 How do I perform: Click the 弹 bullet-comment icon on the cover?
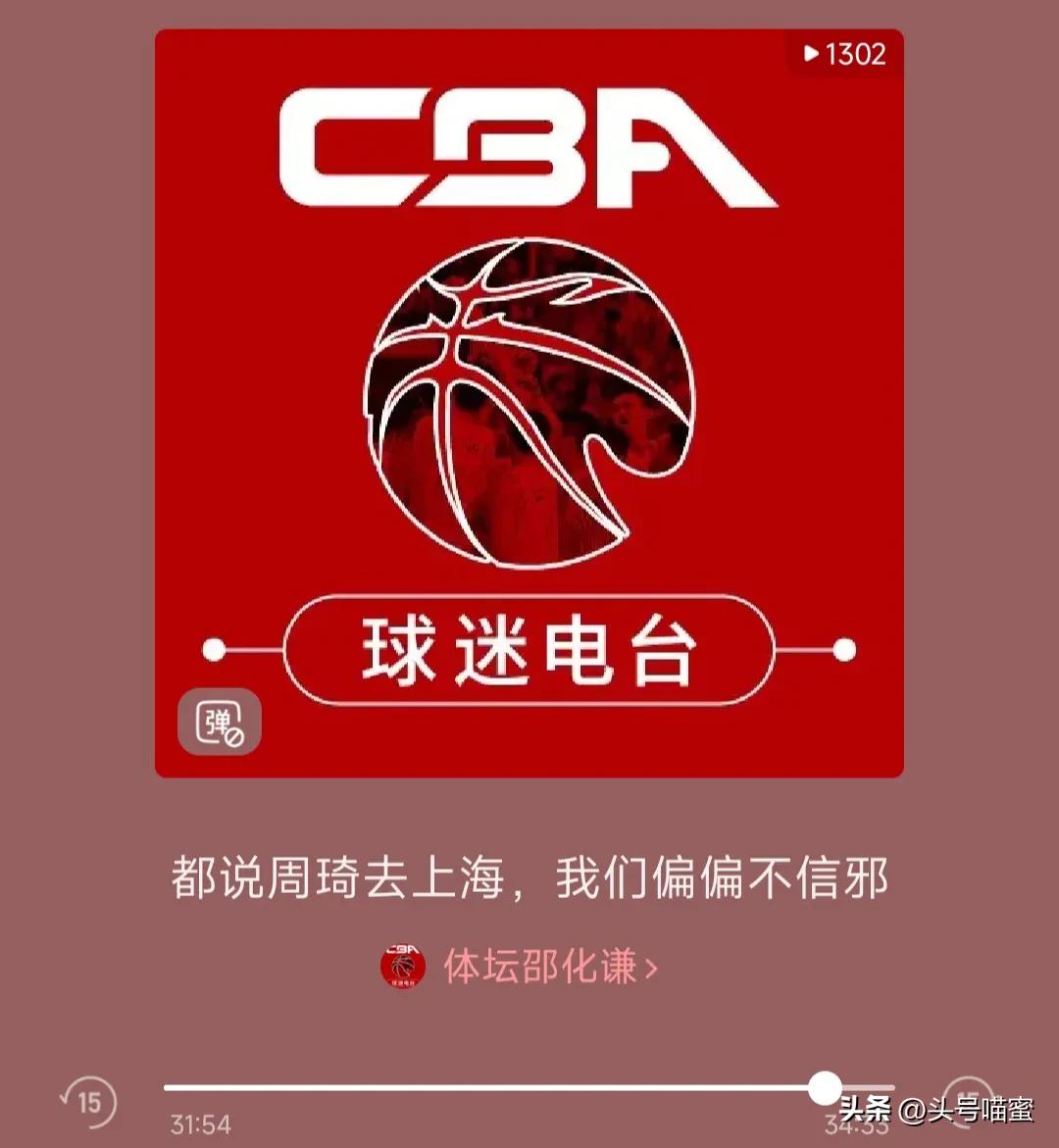coord(218,724)
